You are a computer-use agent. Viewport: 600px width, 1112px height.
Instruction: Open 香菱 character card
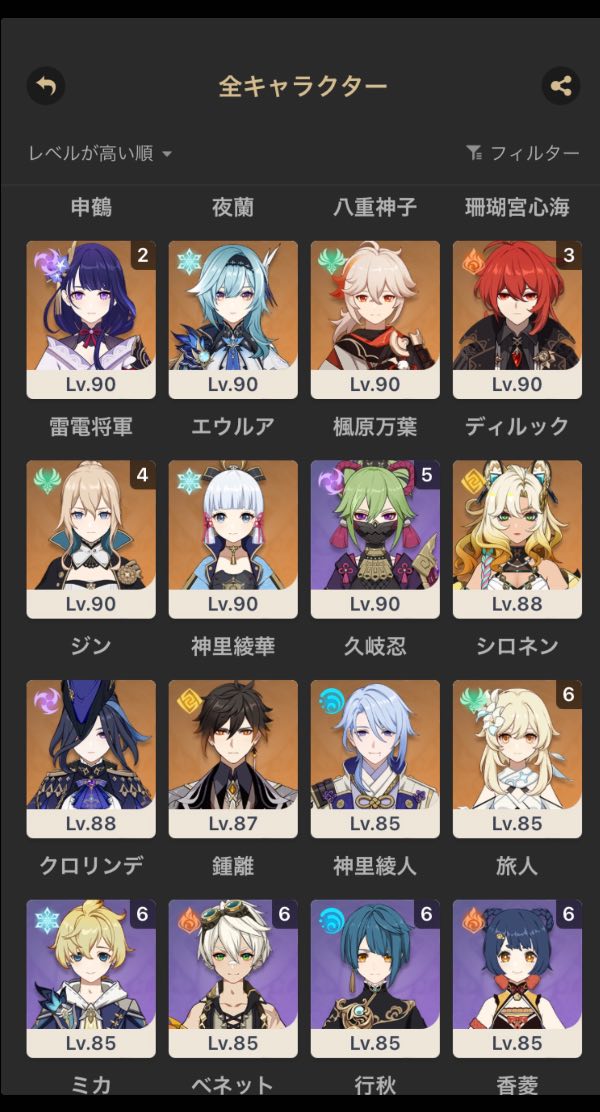click(x=517, y=979)
